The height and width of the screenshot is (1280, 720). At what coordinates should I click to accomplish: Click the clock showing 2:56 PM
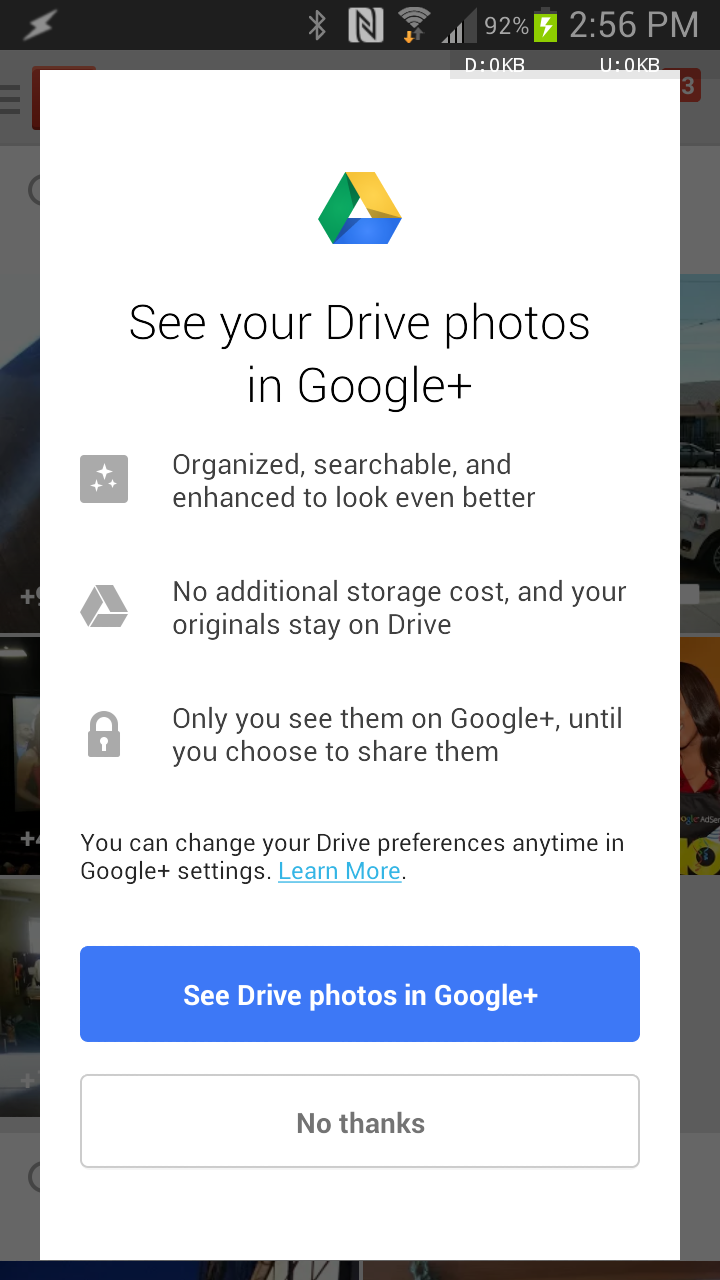click(x=632, y=24)
